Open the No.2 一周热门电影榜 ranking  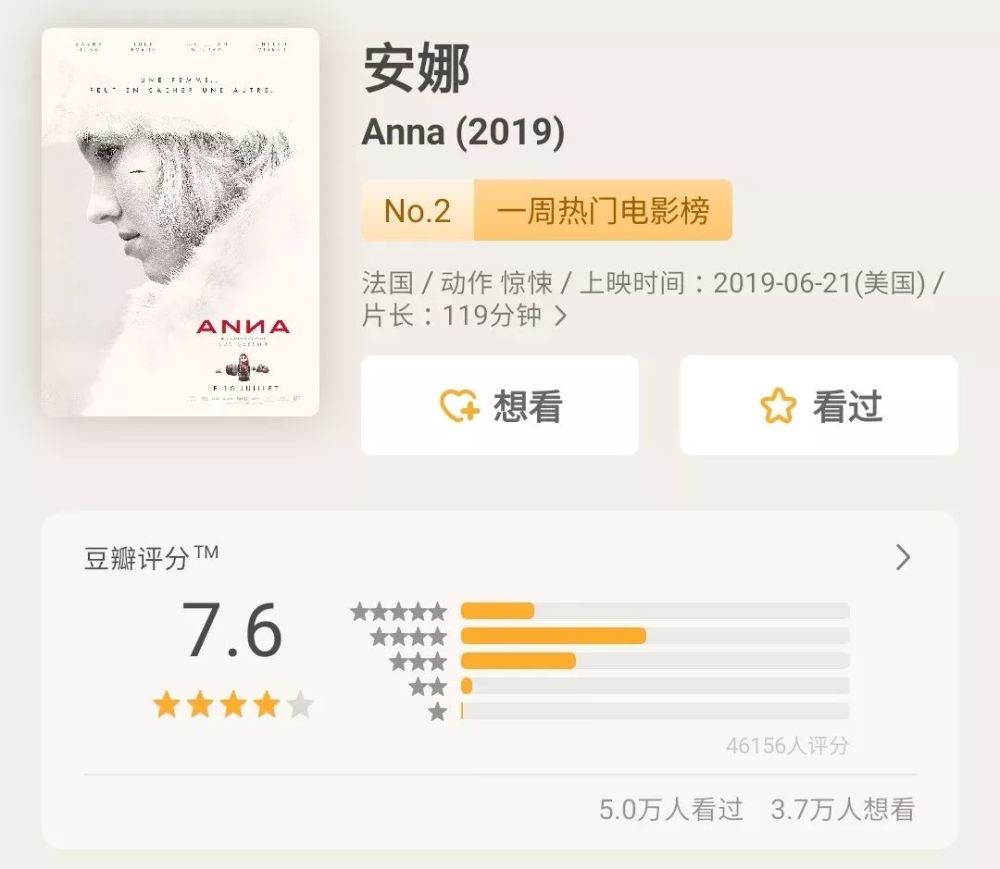click(546, 211)
